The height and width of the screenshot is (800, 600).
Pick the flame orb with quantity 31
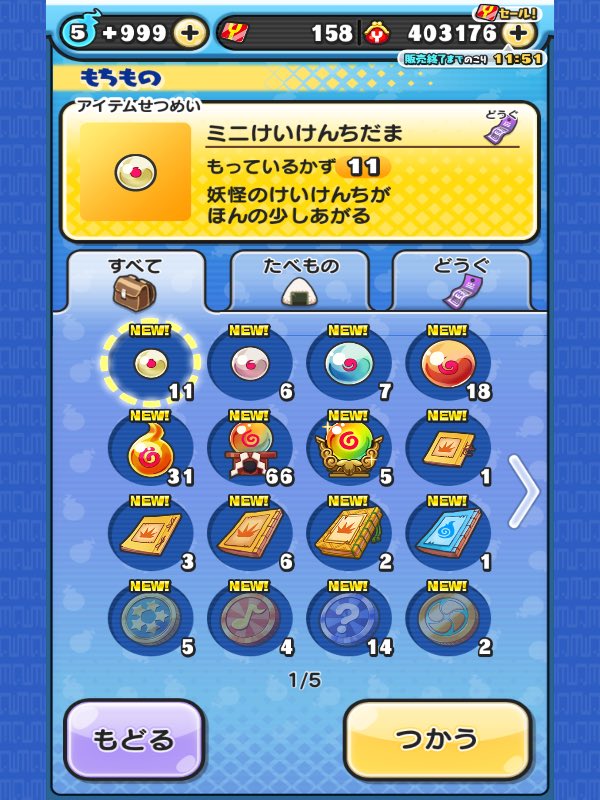pyautogui.click(x=150, y=449)
